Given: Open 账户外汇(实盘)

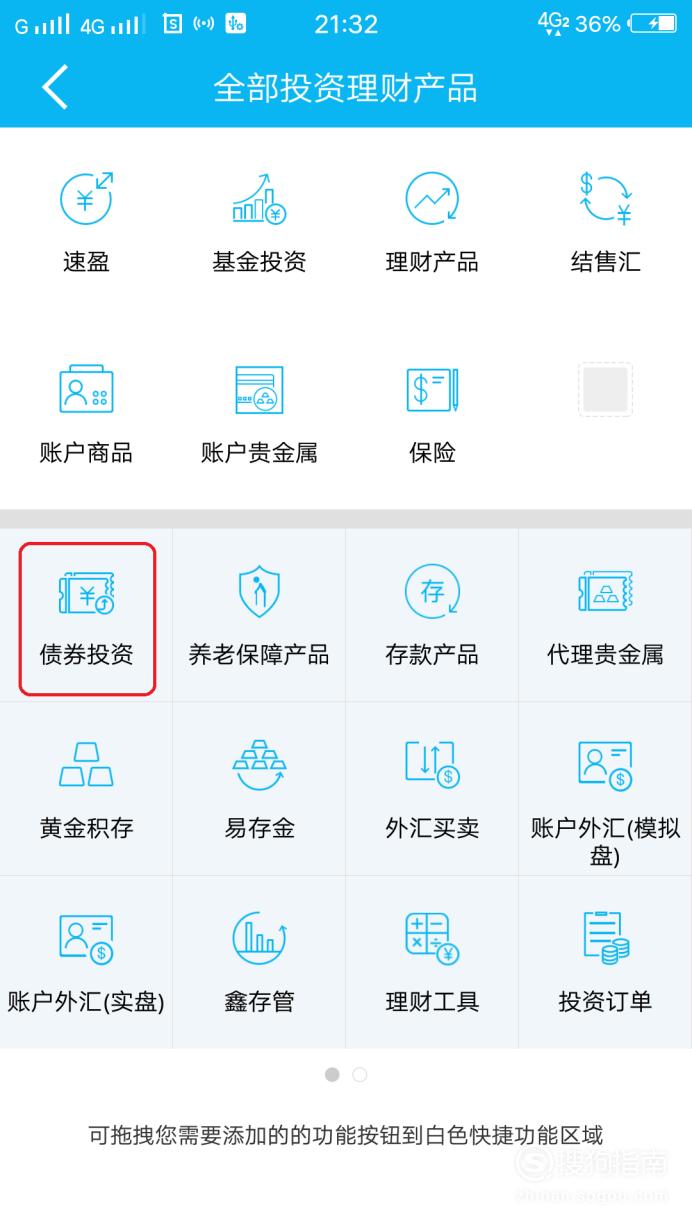Looking at the screenshot, I should 86,962.
